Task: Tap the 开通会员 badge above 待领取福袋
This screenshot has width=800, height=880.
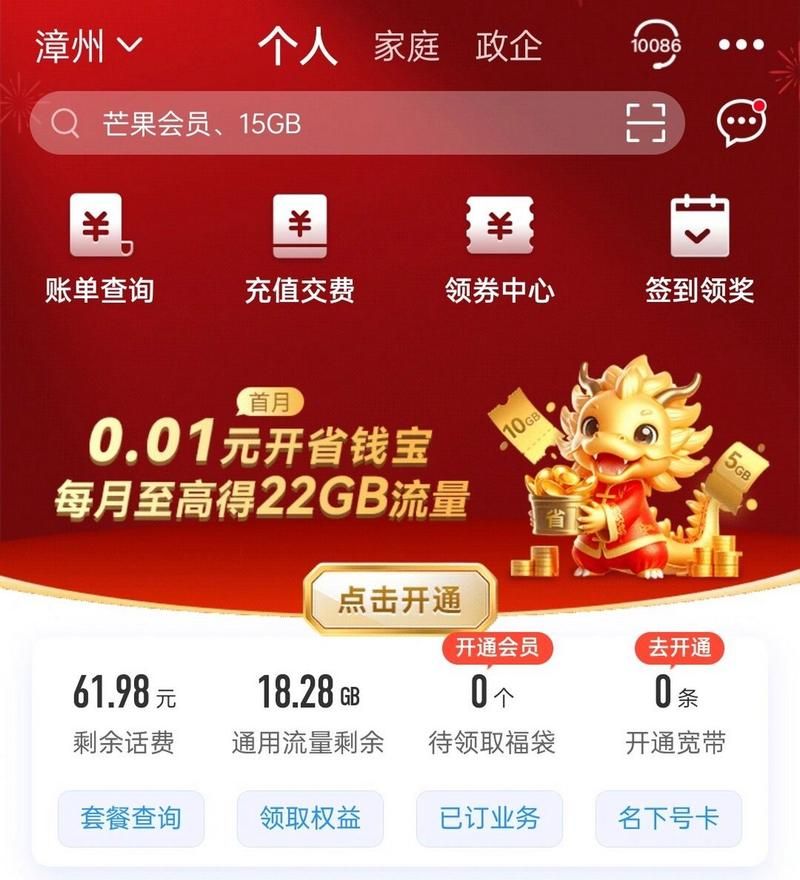Action: (x=498, y=647)
